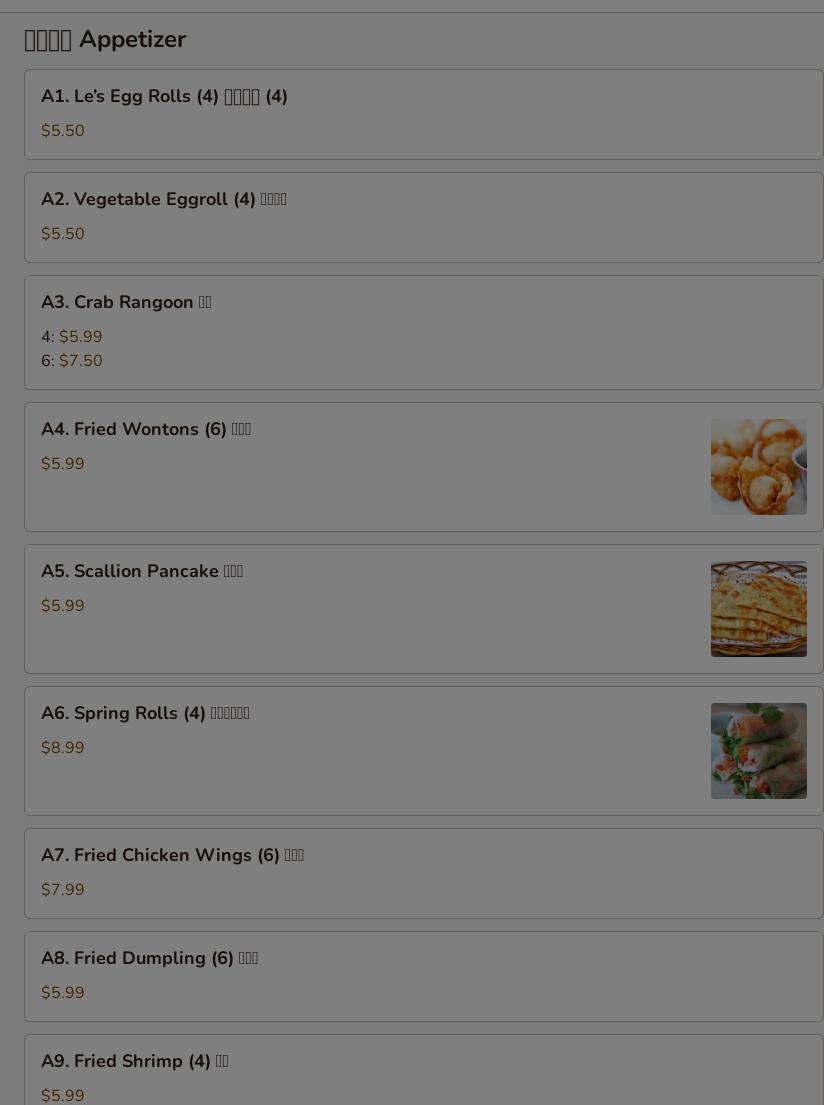Screen dimensions: 824x1105
Task: Open A7. Fried Chicken Wings
Action: point(172,856)
